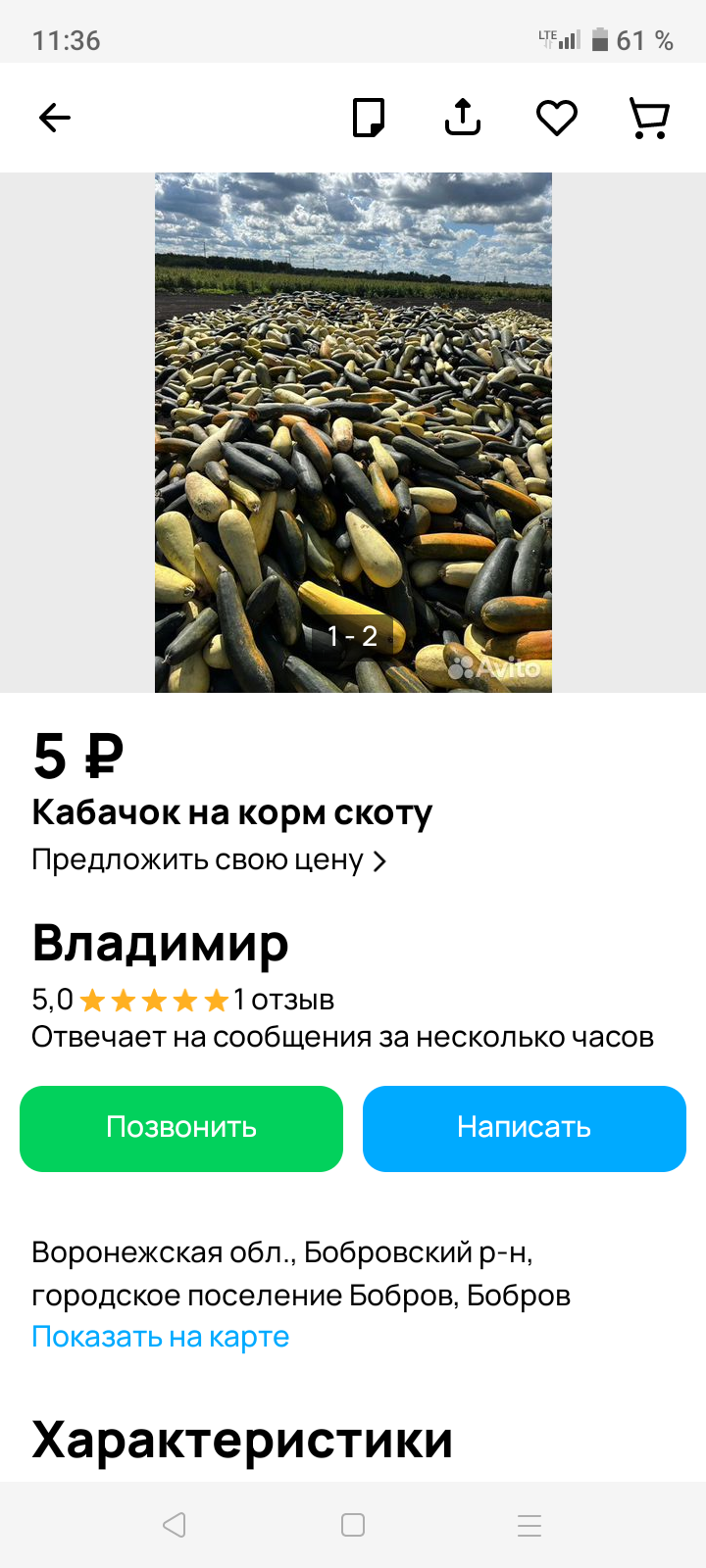Screen dimensions: 706x1568
Task: Share this zucchini listing
Action: pyautogui.click(x=463, y=118)
